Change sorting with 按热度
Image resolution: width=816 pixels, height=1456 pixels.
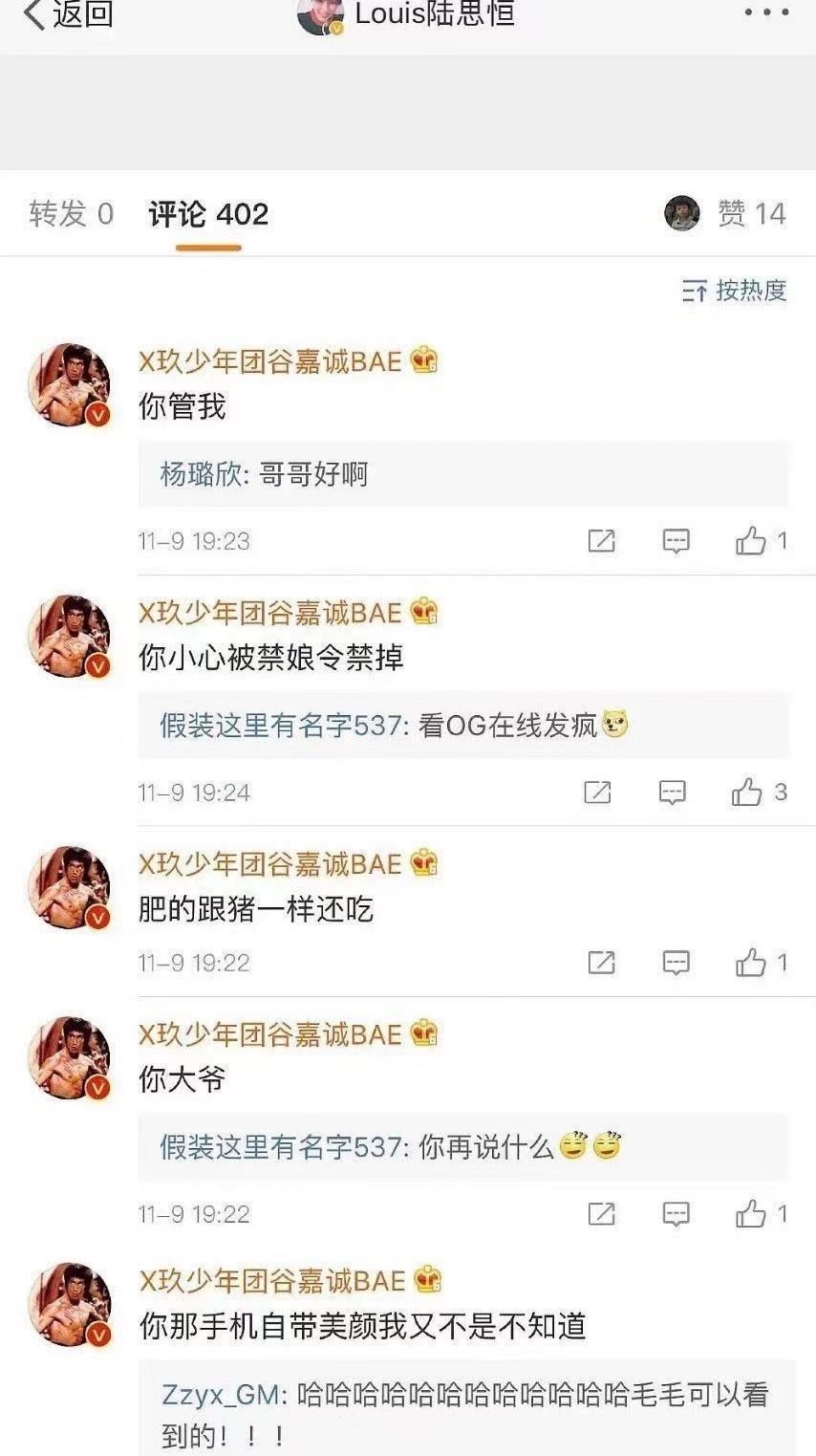(x=735, y=291)
